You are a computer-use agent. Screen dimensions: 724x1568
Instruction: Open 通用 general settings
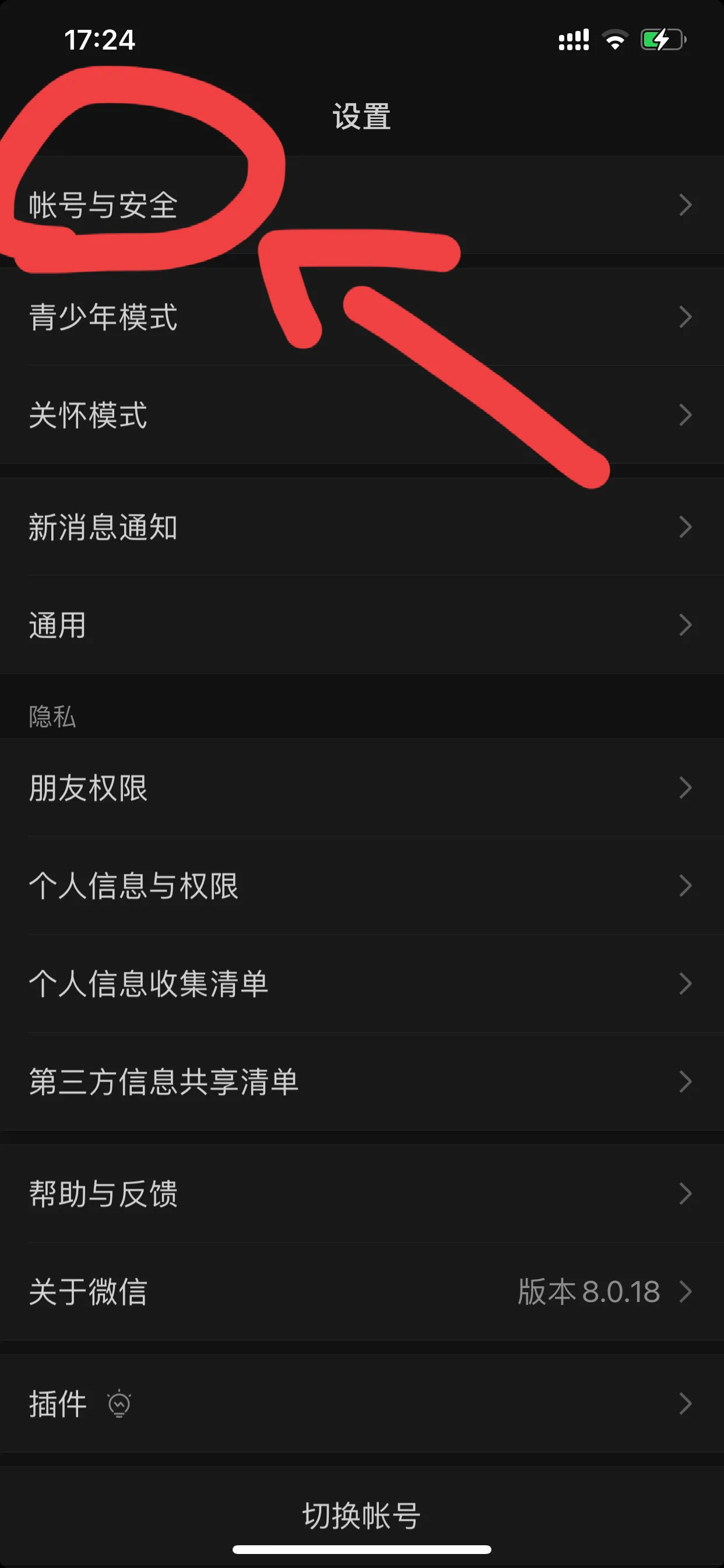point(361,625)
